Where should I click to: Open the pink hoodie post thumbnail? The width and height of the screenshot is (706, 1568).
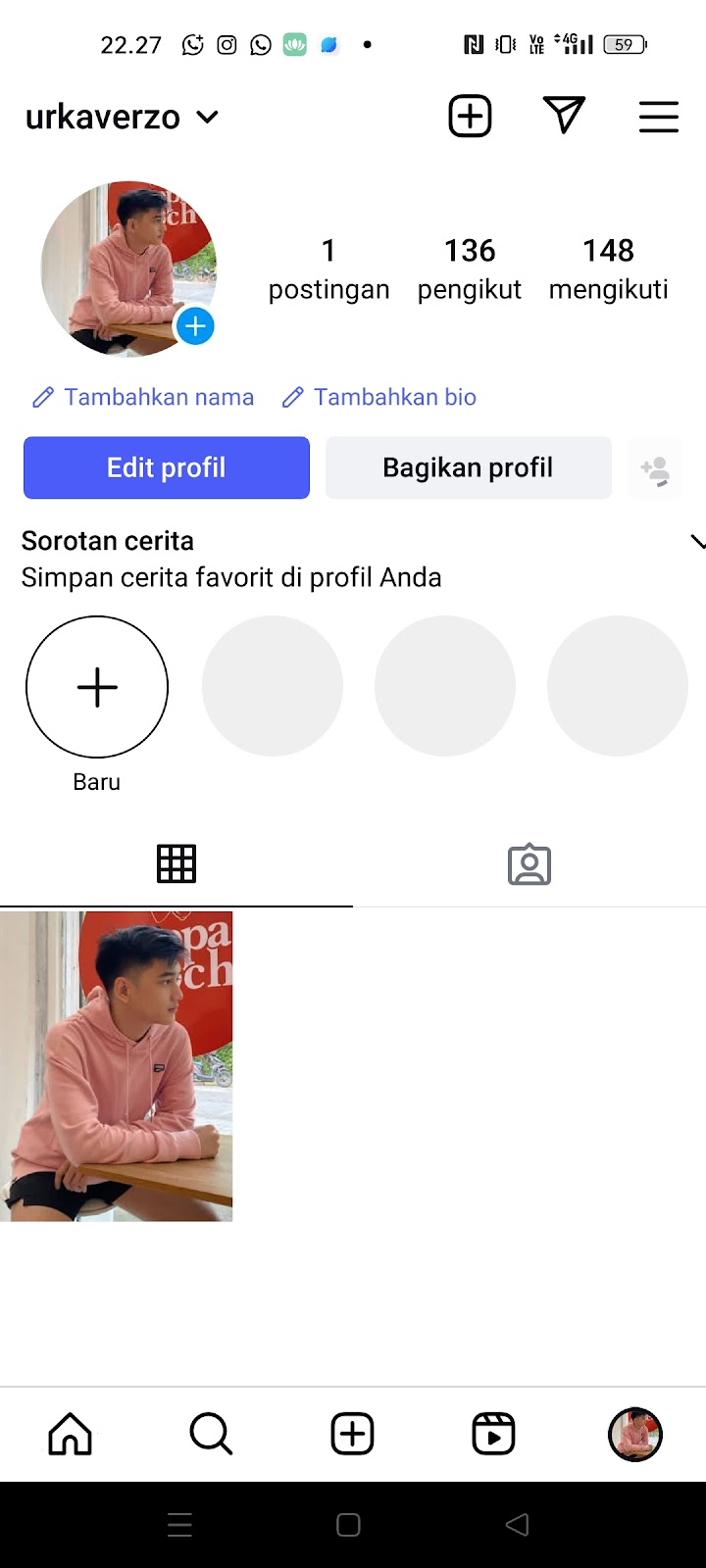tap(116, 1066)
